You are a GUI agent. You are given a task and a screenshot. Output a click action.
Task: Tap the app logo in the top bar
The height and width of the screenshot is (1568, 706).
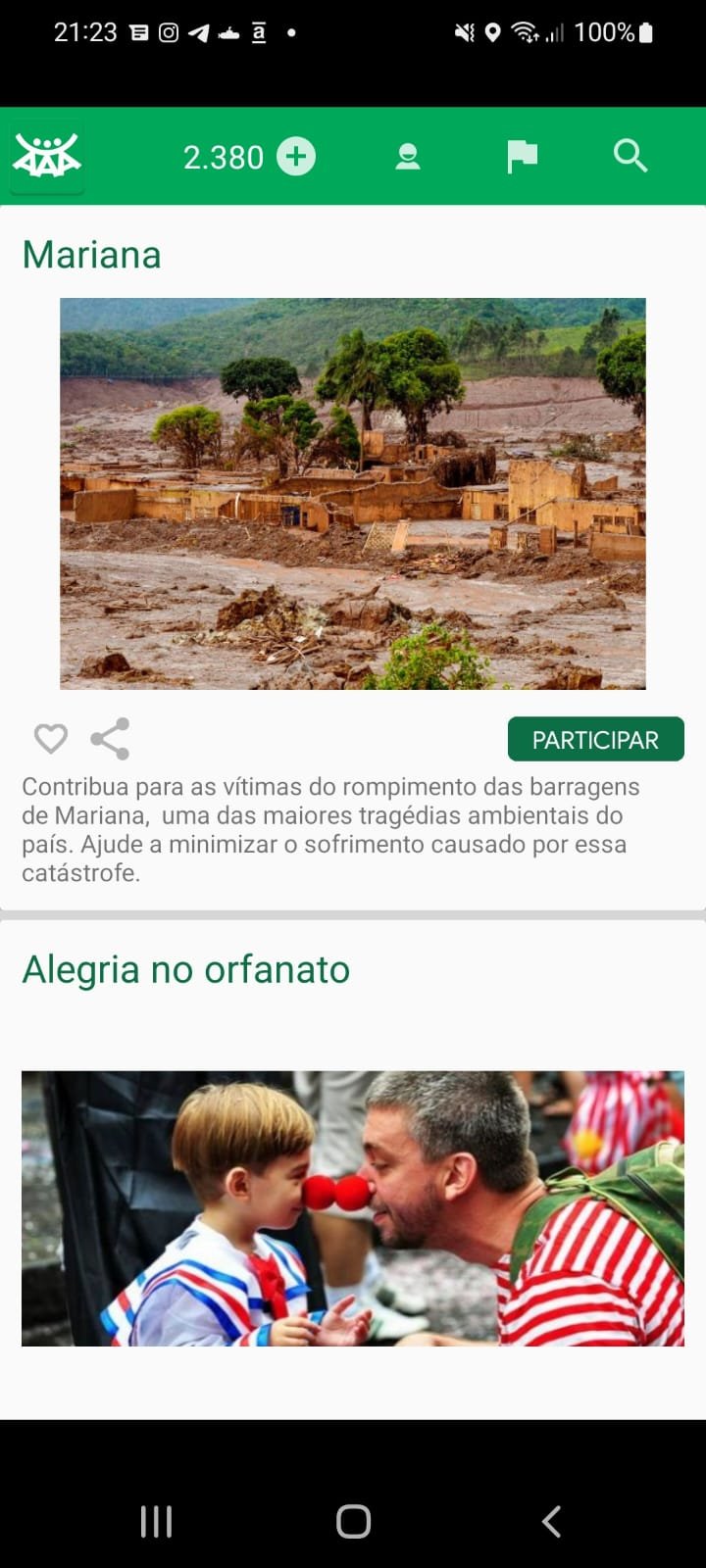47,156
